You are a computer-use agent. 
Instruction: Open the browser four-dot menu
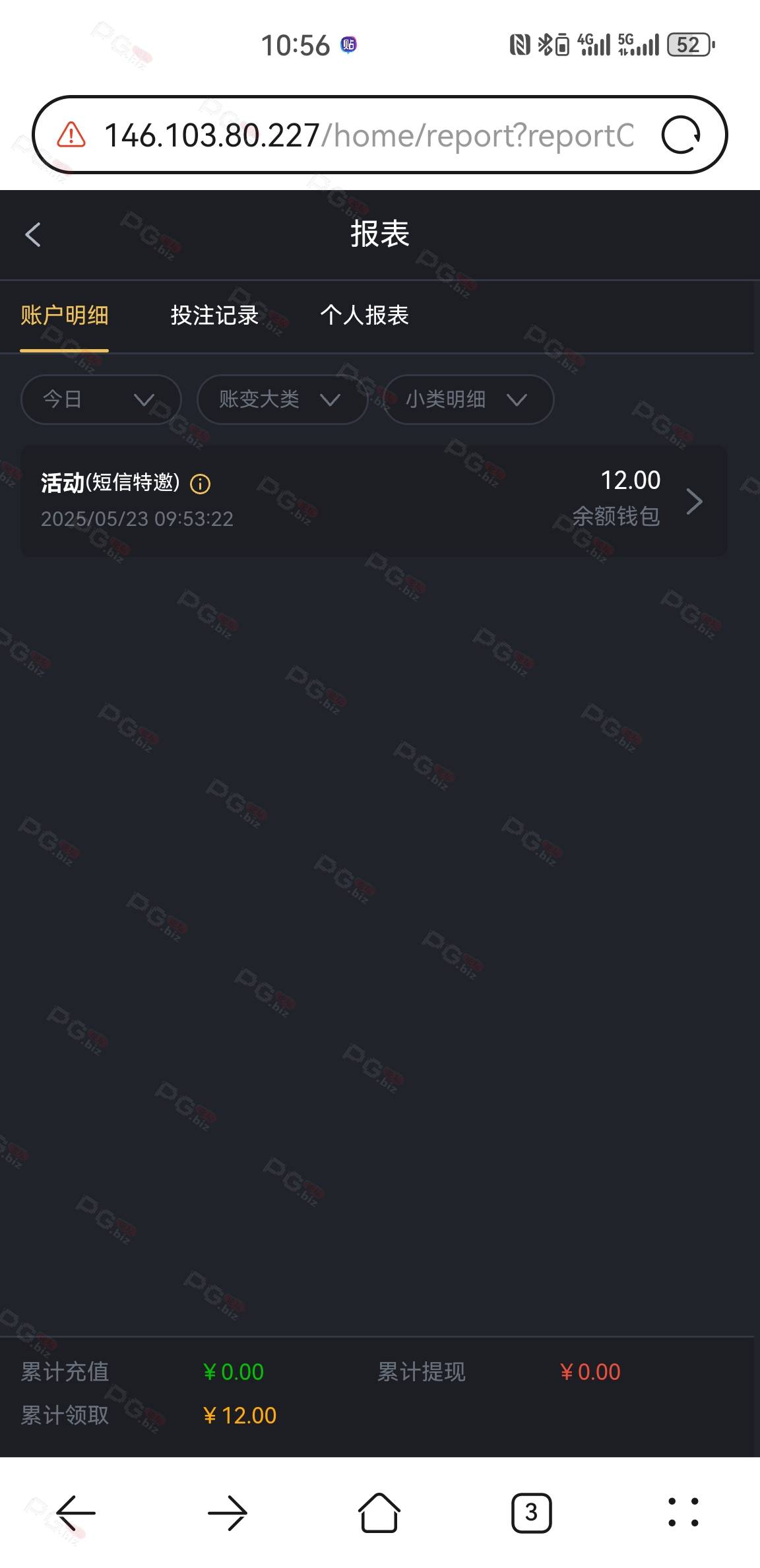(683, 1513)
